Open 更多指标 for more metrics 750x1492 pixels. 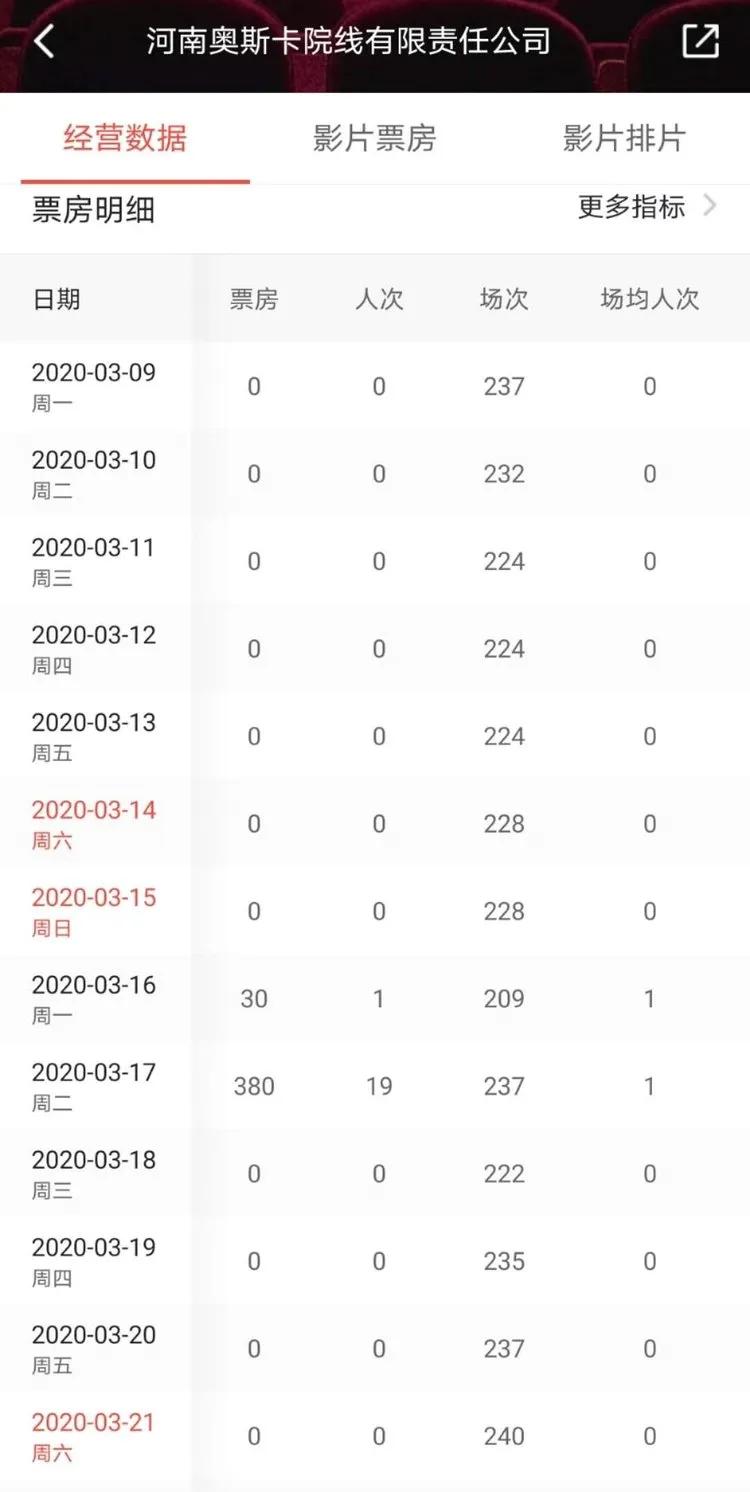pos(647,207)
